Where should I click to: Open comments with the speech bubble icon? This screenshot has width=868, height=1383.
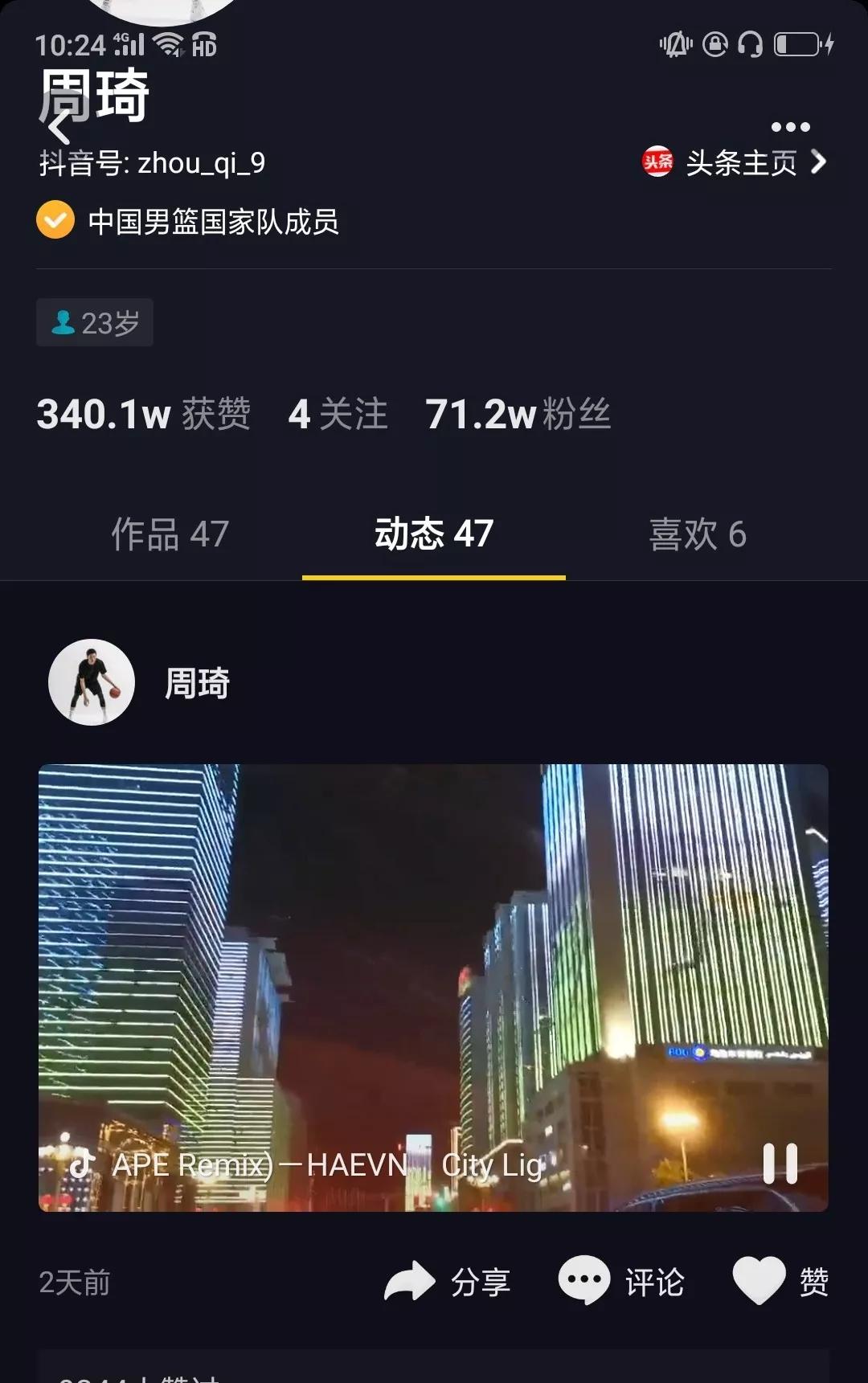(583, 1278)
